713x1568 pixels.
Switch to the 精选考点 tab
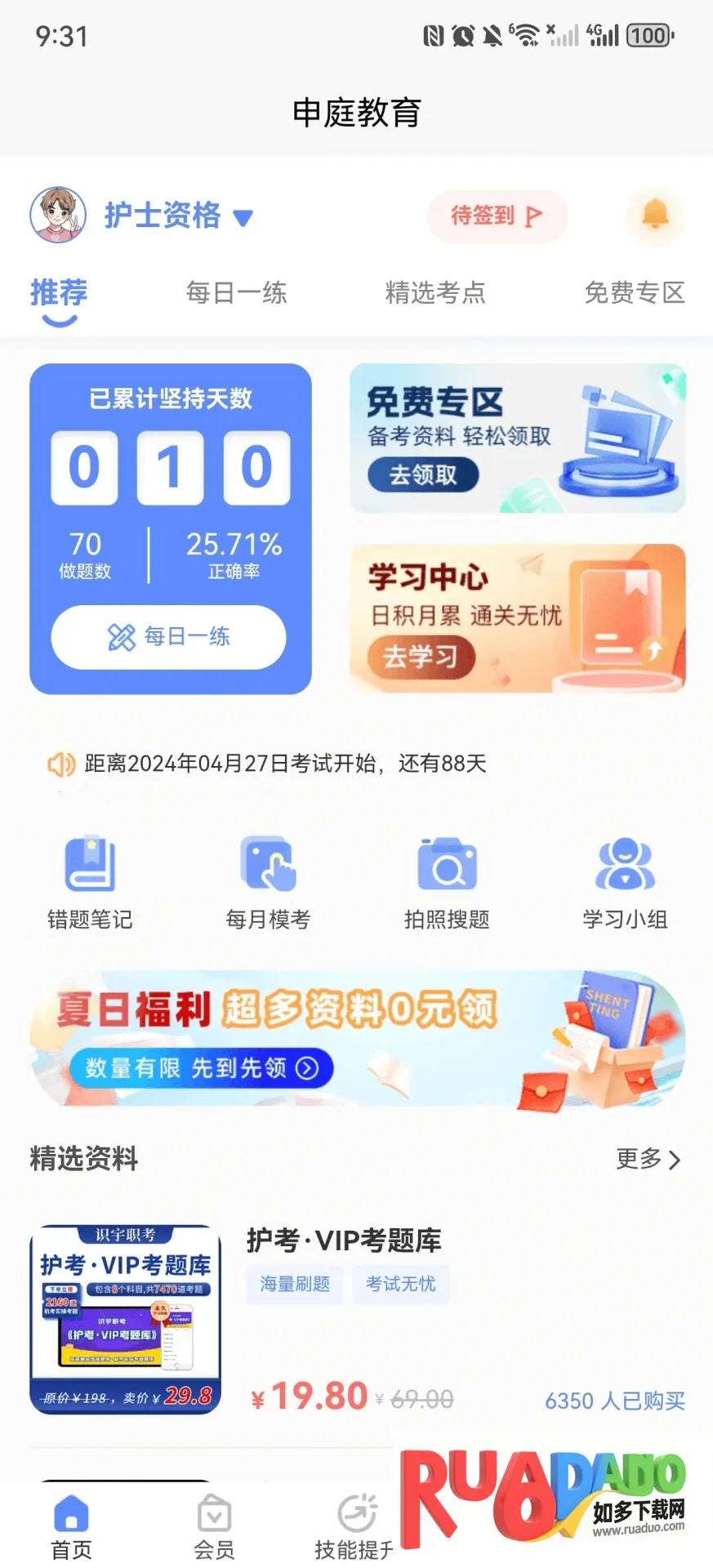435,292
